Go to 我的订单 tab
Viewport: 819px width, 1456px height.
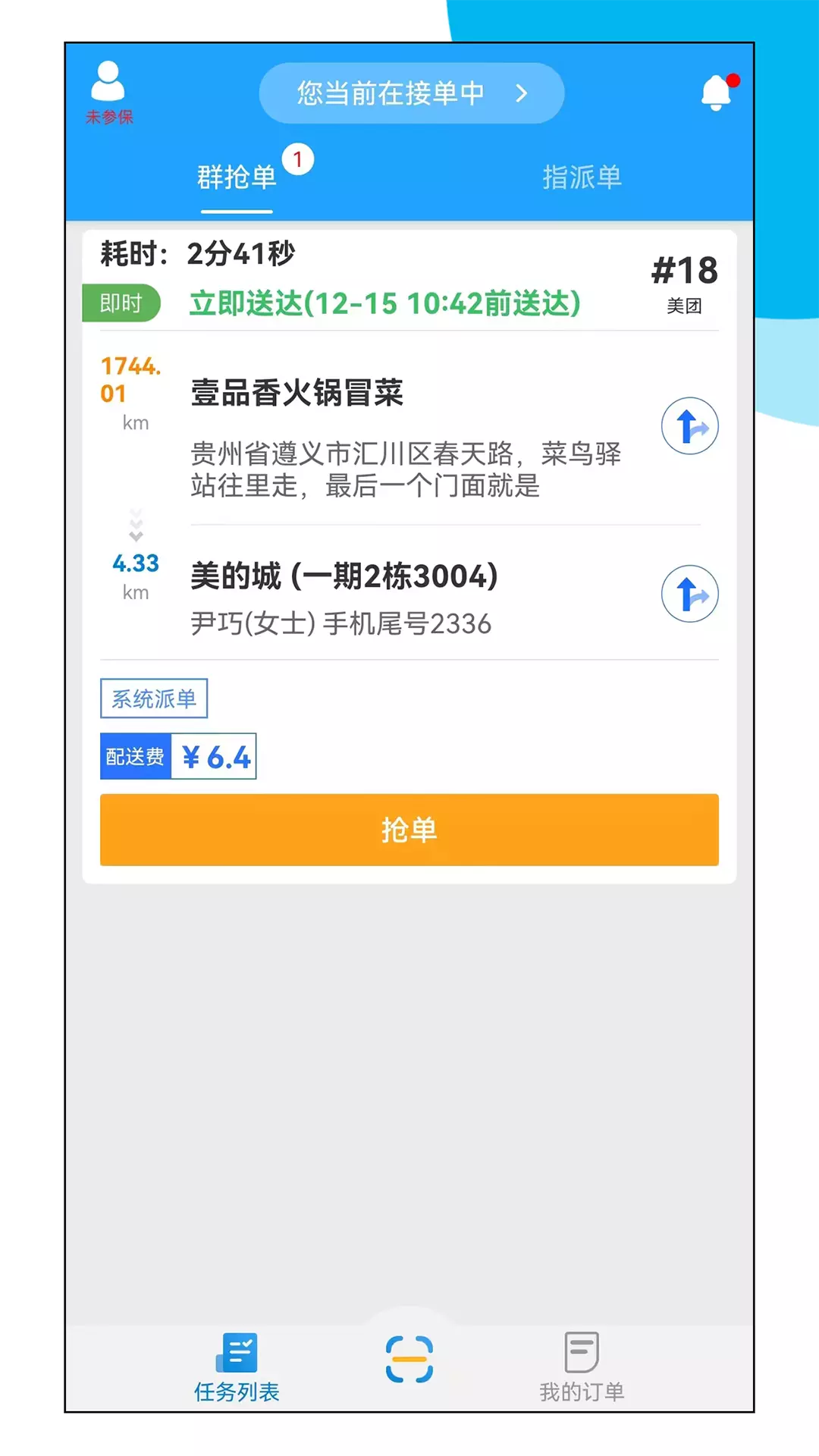point(582,1367)
